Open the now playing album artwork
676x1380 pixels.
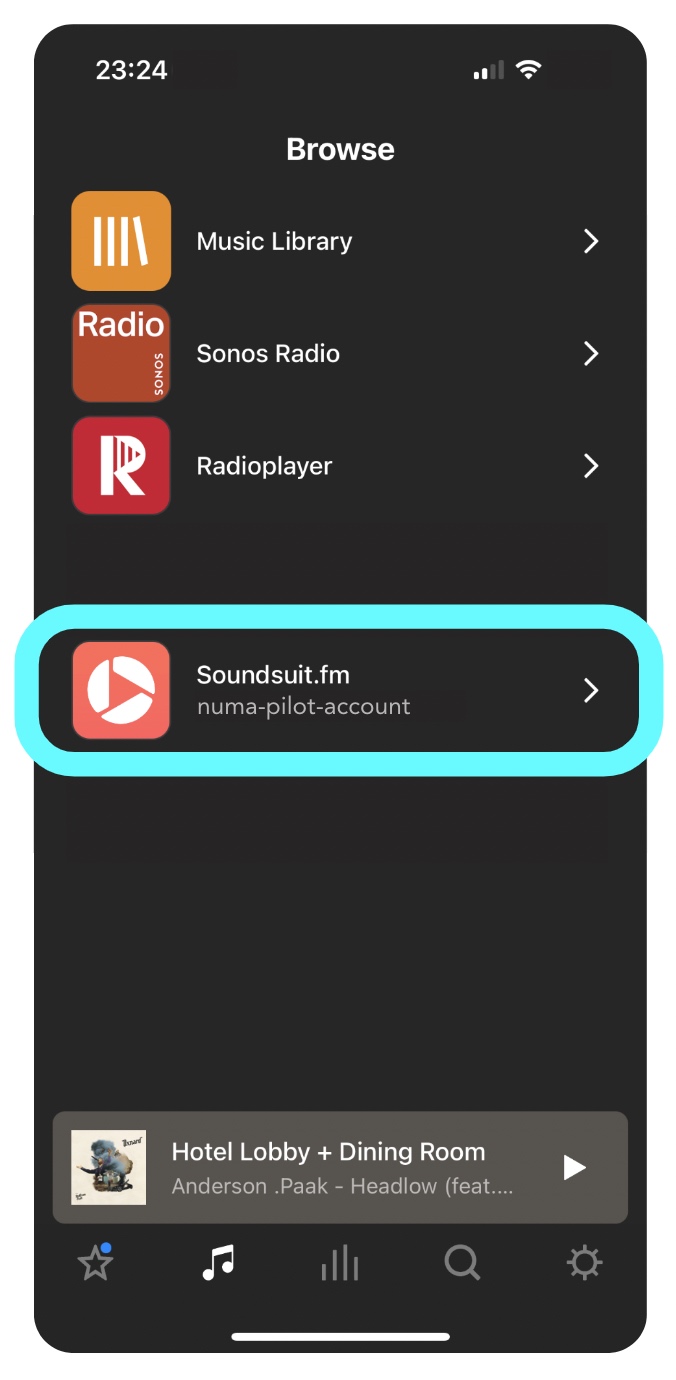coord(109,1167)
